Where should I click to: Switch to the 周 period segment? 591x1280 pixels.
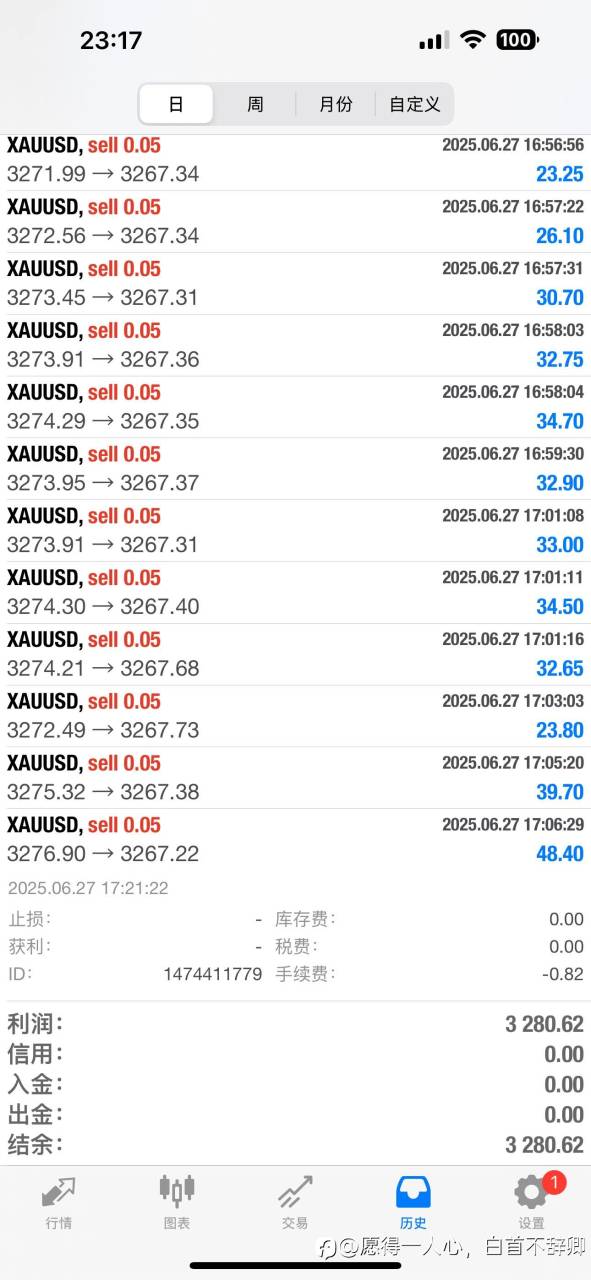(255, 104)
